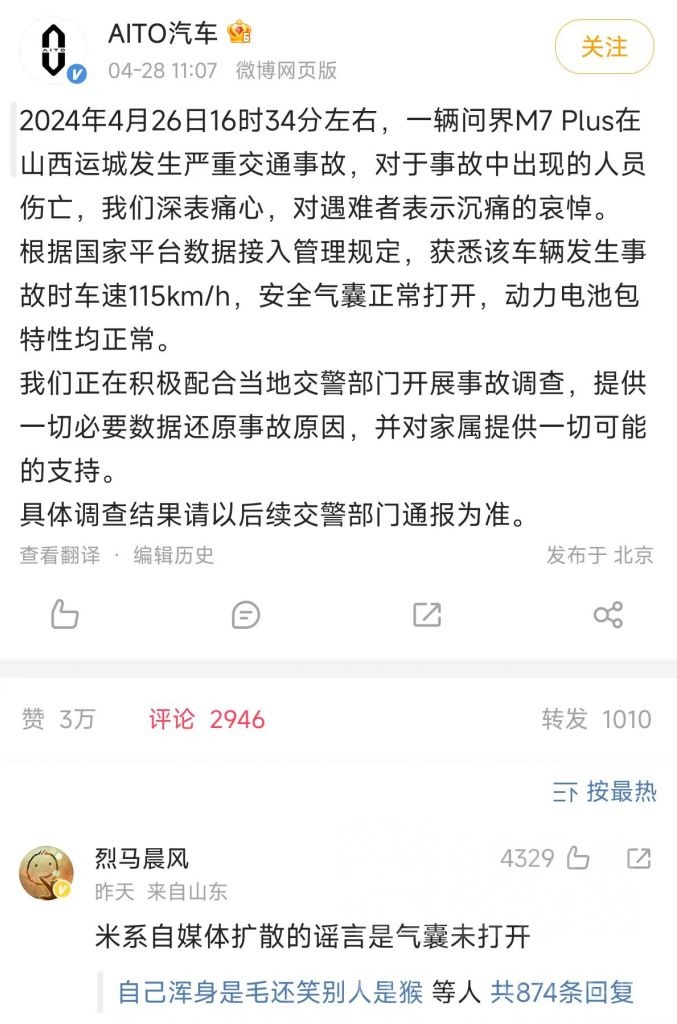Open 自己浑身是毛还笑别人是猴 user link
677x1024 pixels.
[271, 992]
